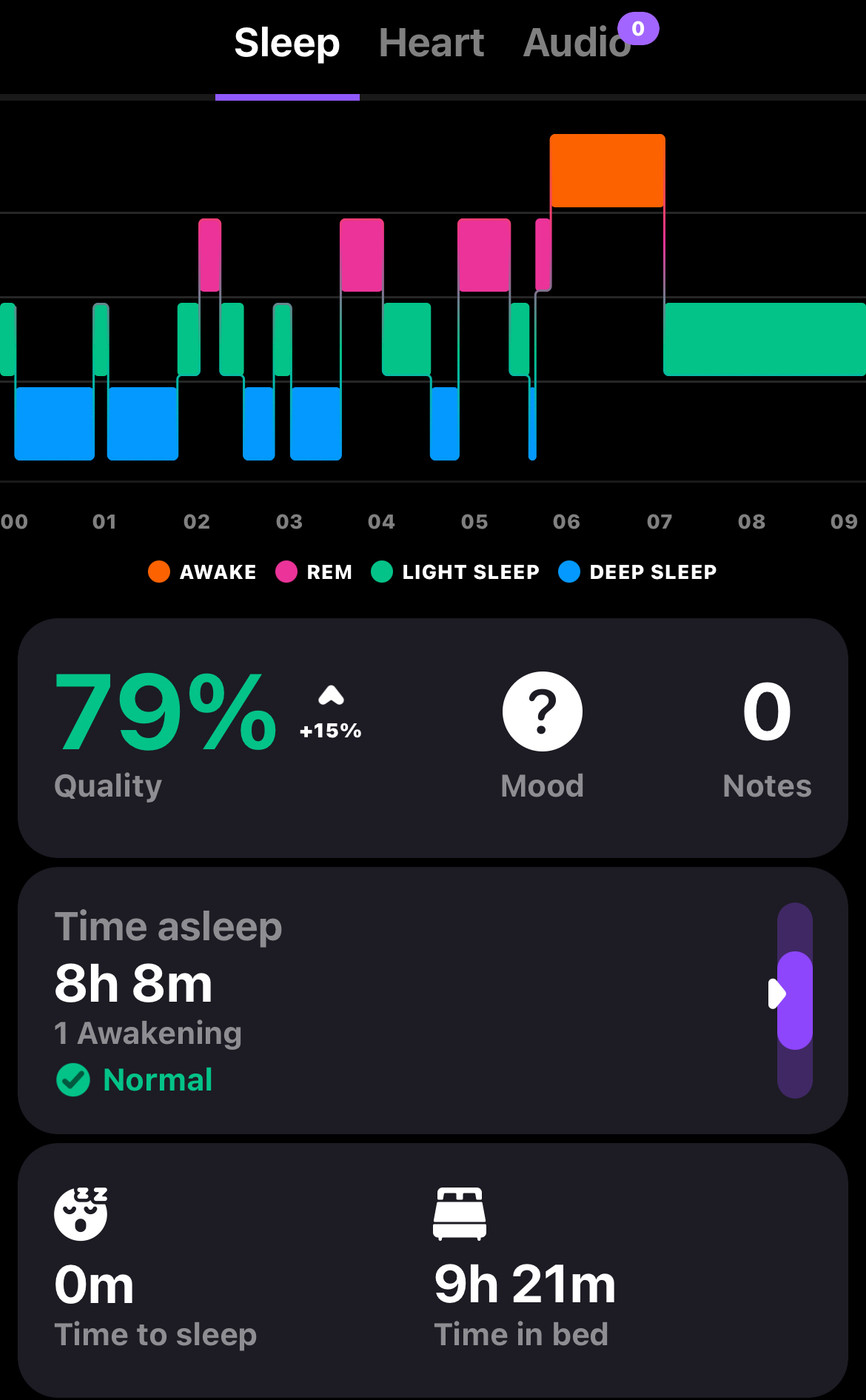Image resolution: width=866 pixels, height=1400 pixels.
Task: Select the Sleep tab
Action: tap(287, 43)
